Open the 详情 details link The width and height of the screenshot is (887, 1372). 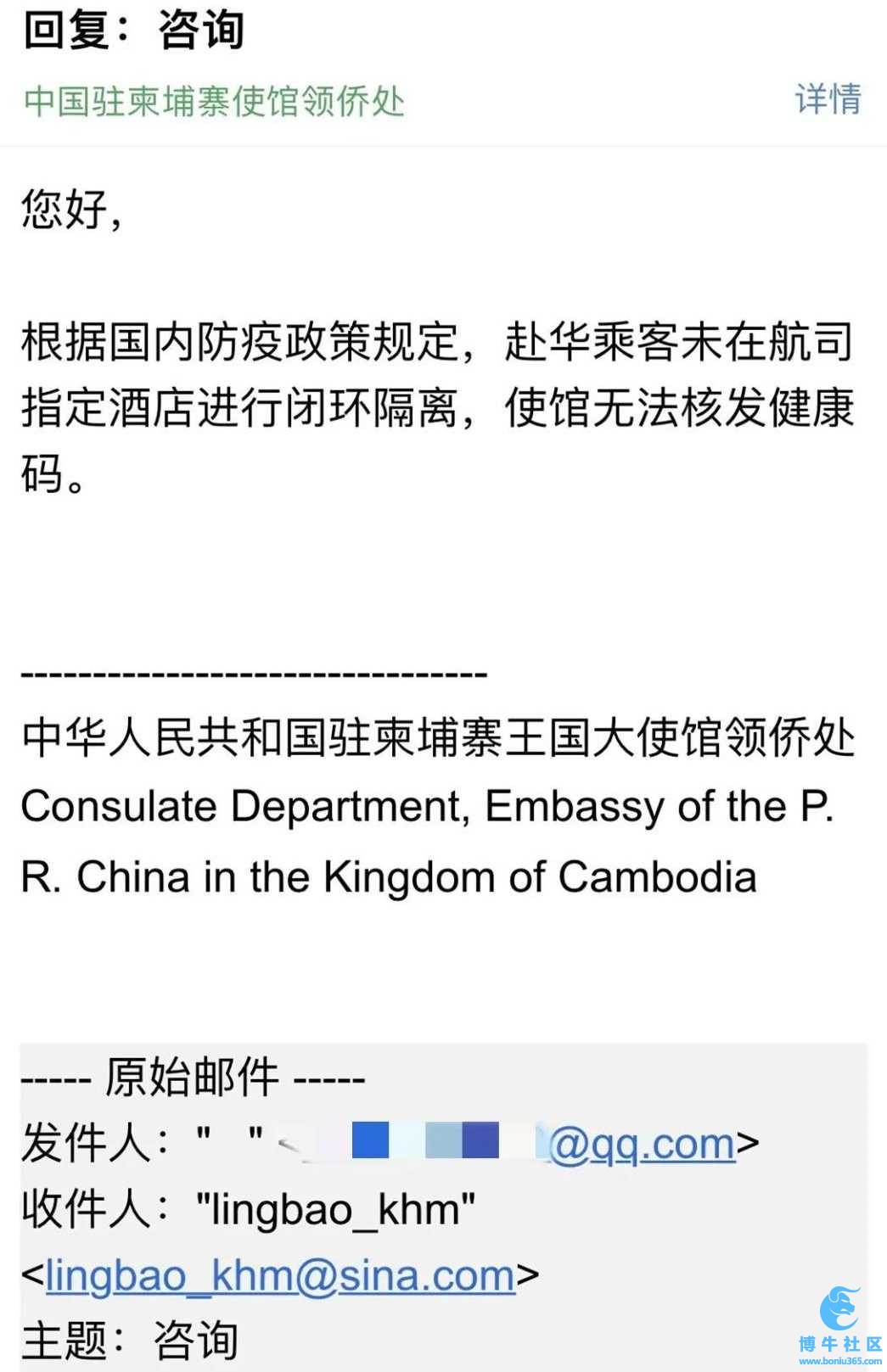coord(828,100)
